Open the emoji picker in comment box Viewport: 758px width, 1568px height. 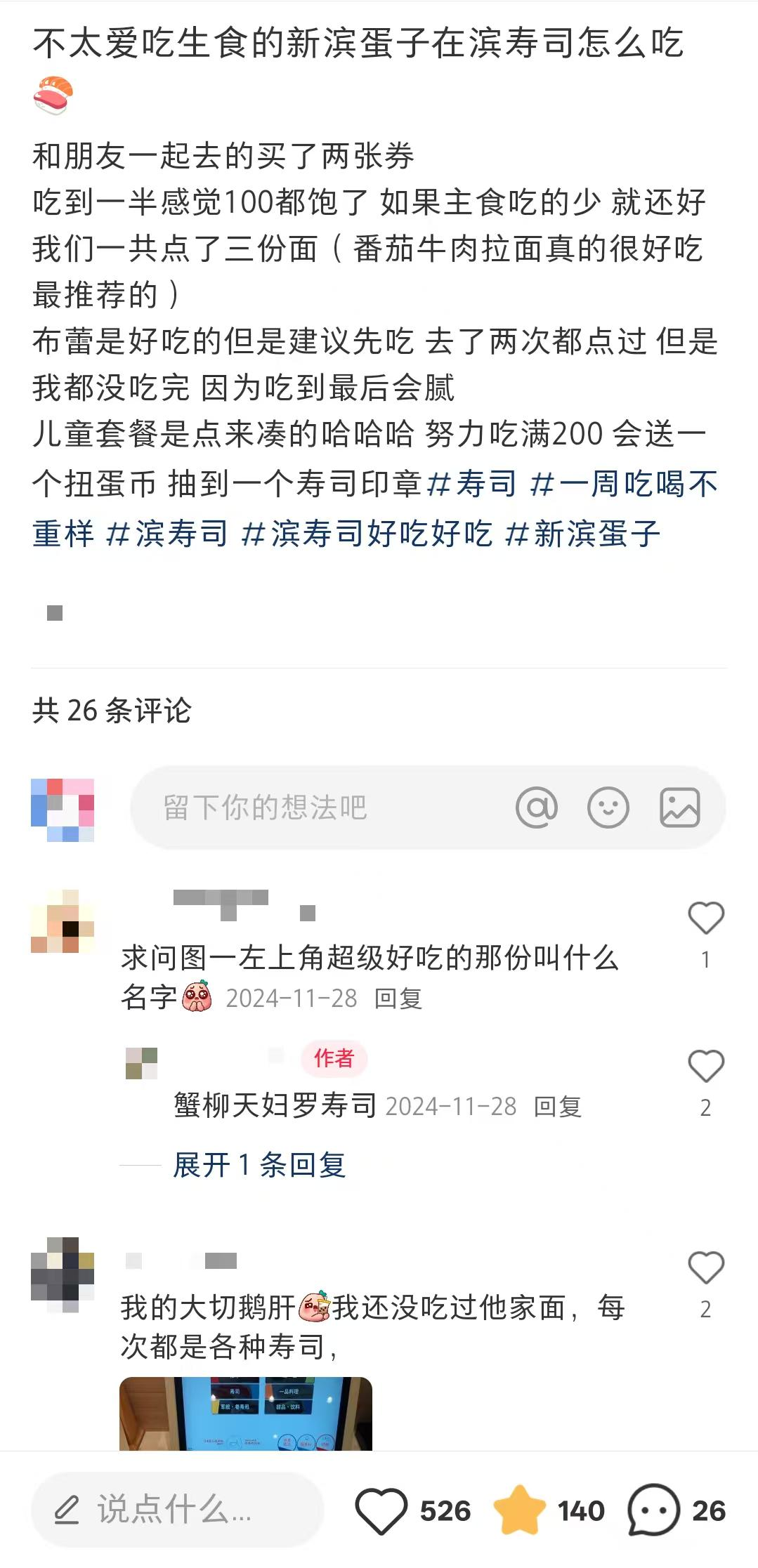pyautogui.click(x=608, y=808)
